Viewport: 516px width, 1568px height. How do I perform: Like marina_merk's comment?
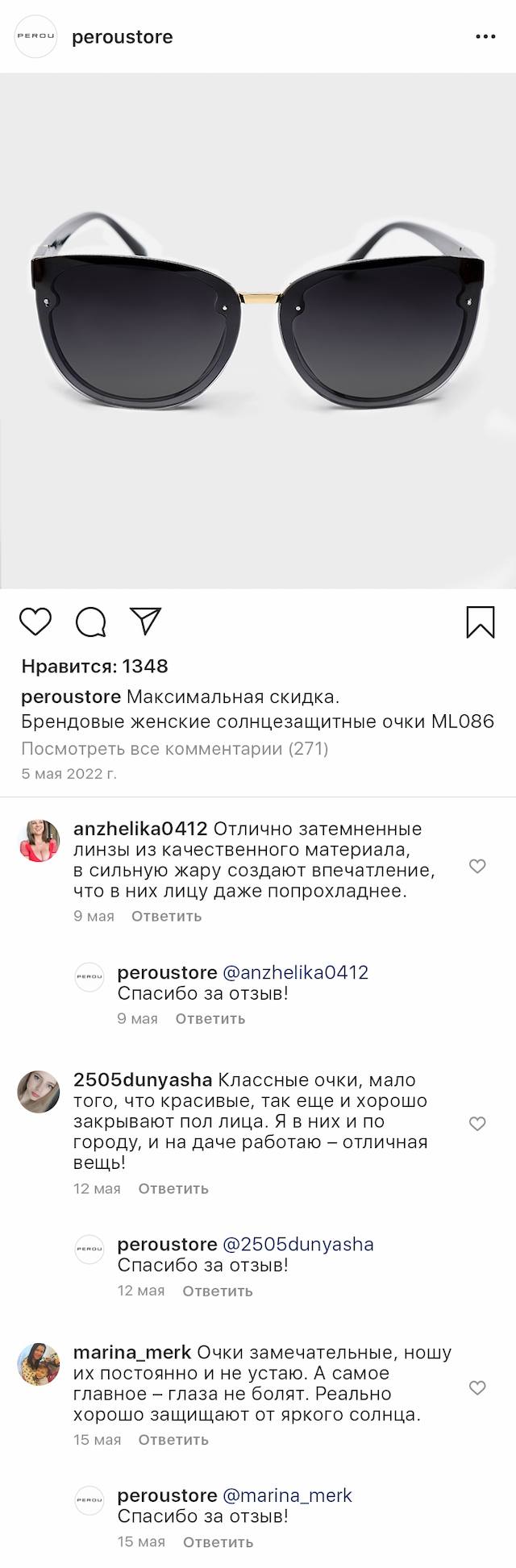point(477,1387)
